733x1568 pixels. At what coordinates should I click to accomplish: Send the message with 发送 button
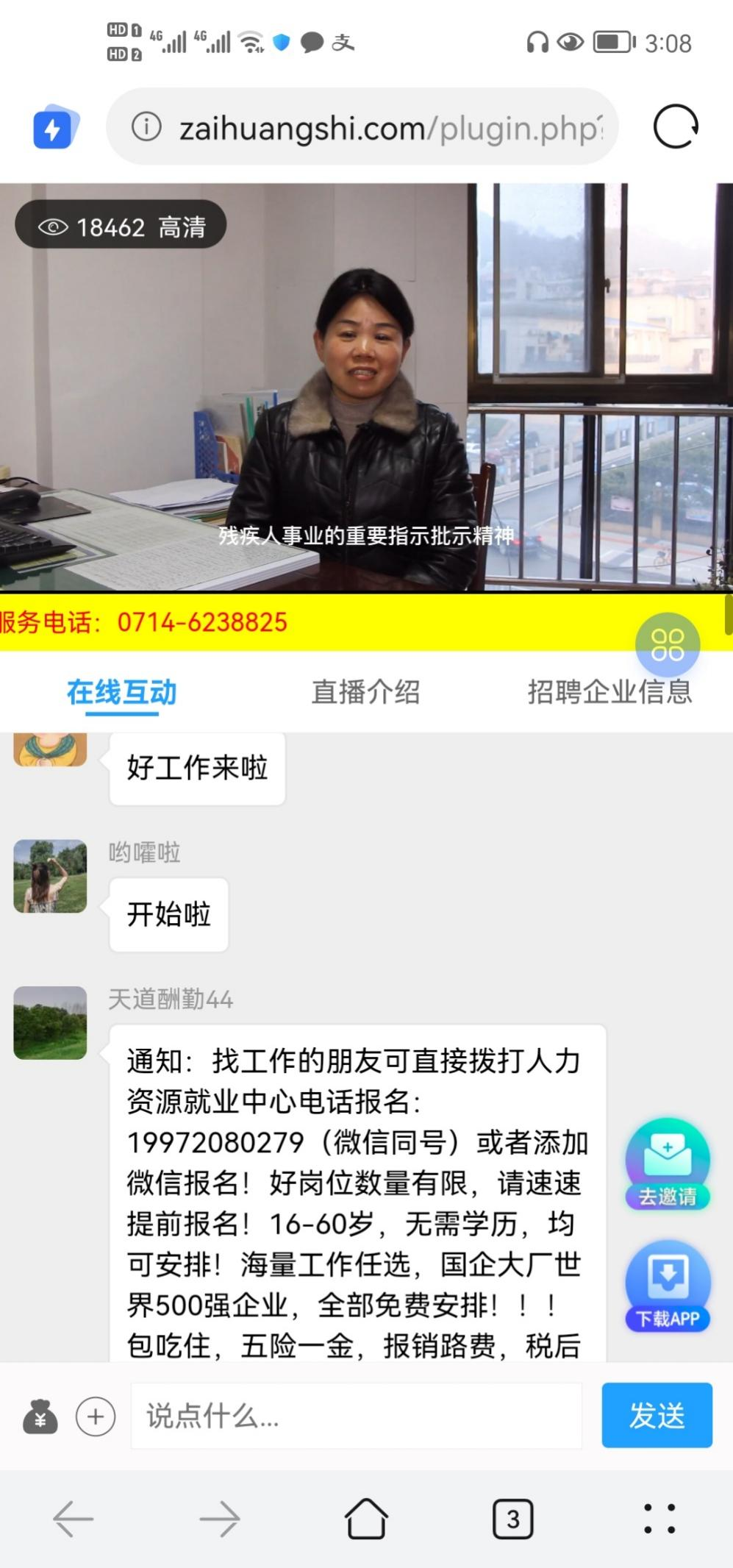coord(657,1416)
